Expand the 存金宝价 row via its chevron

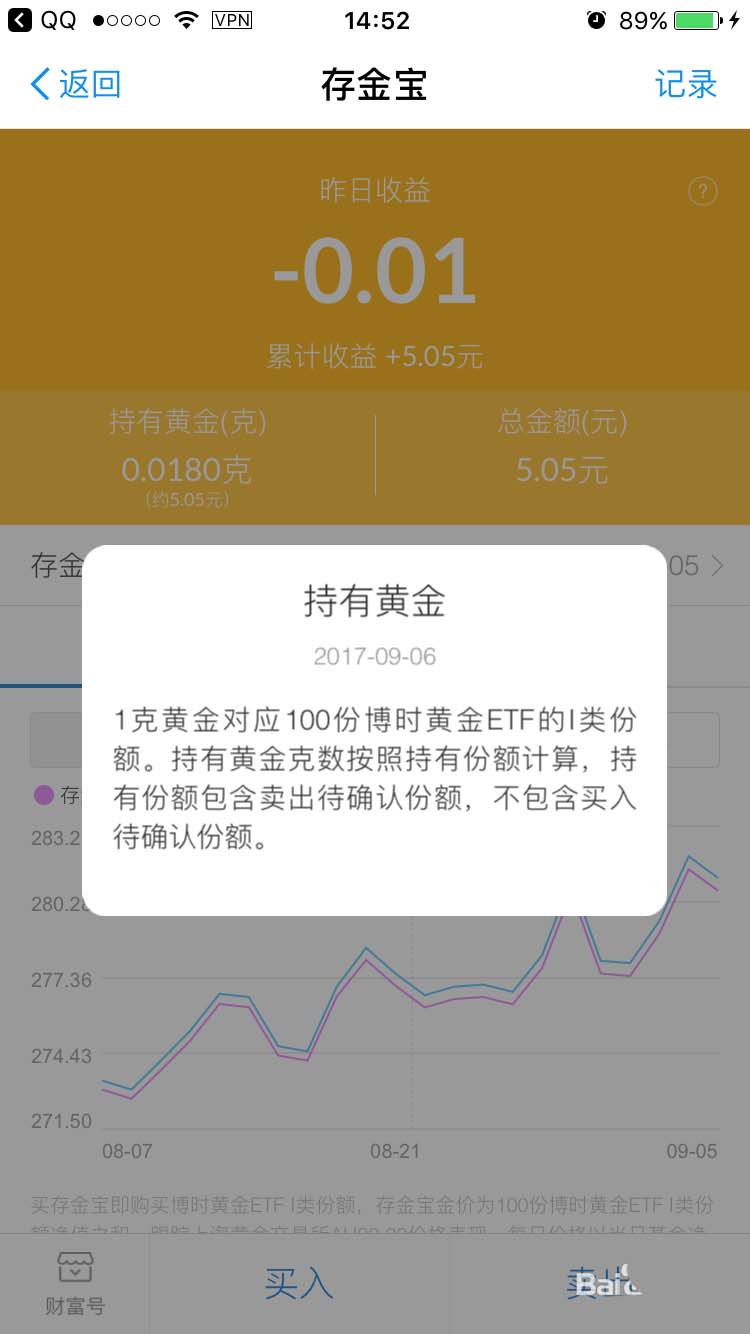716,566
